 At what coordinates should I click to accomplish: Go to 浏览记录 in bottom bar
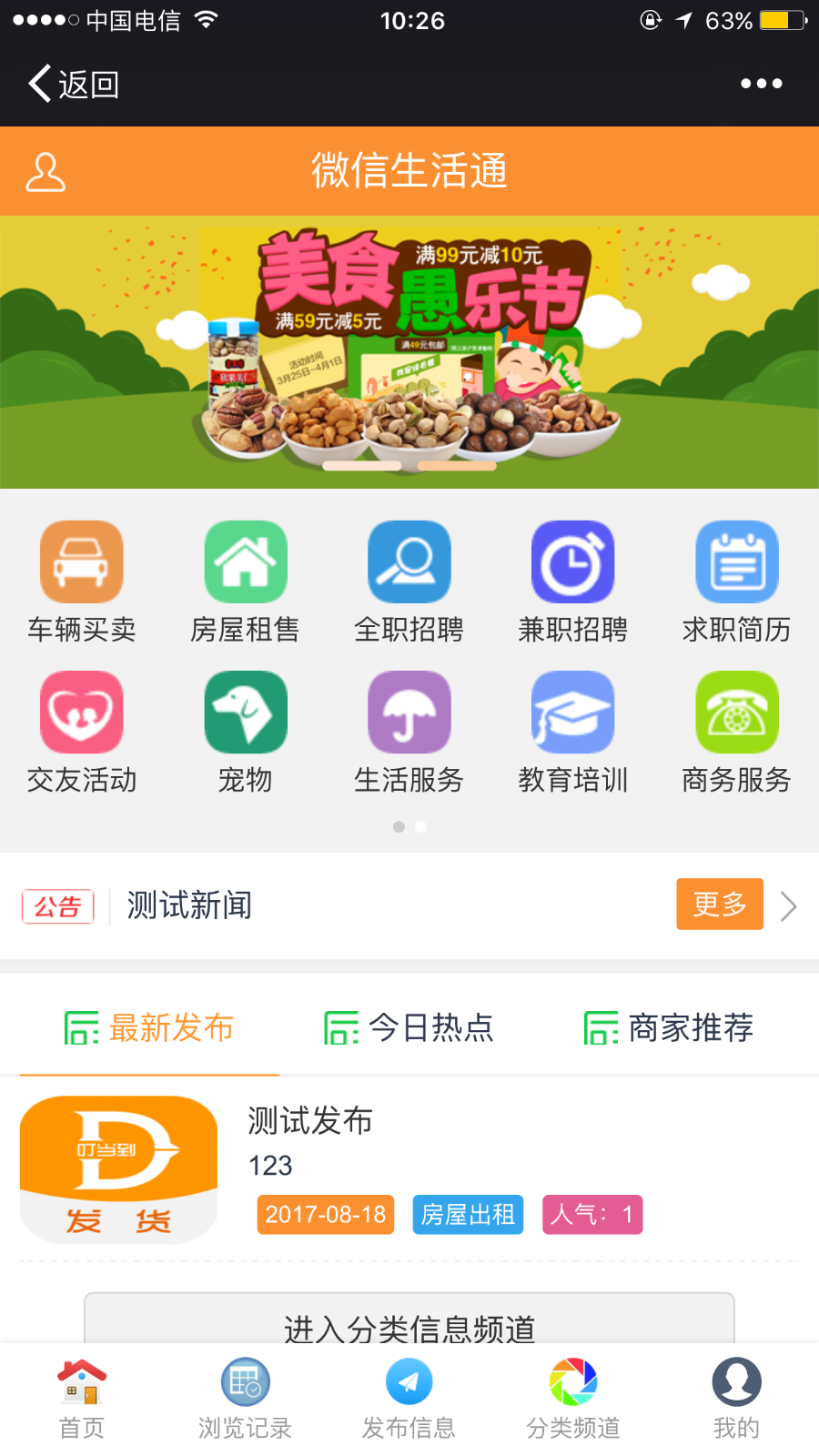246,1399
